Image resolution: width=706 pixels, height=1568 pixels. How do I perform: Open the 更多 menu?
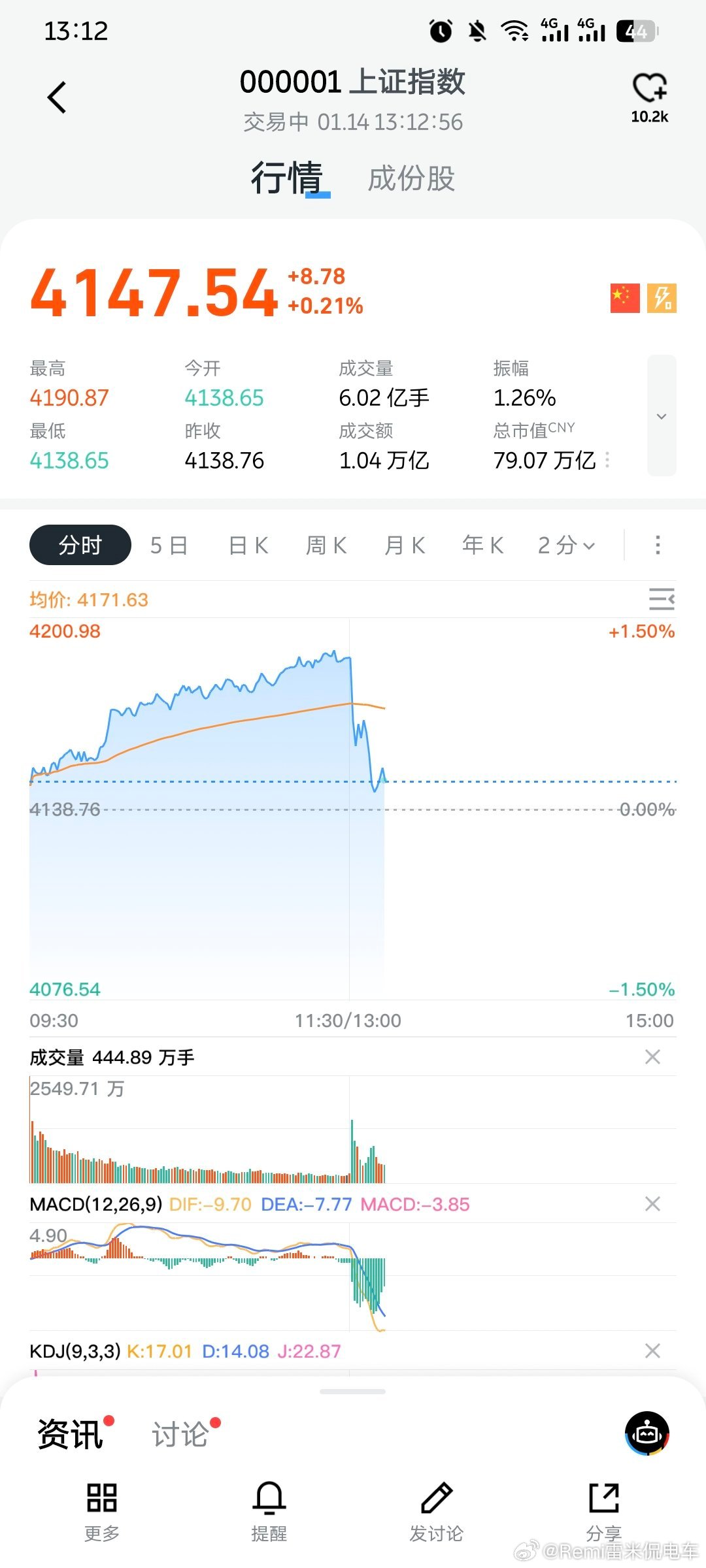[x=102, y=1512]
